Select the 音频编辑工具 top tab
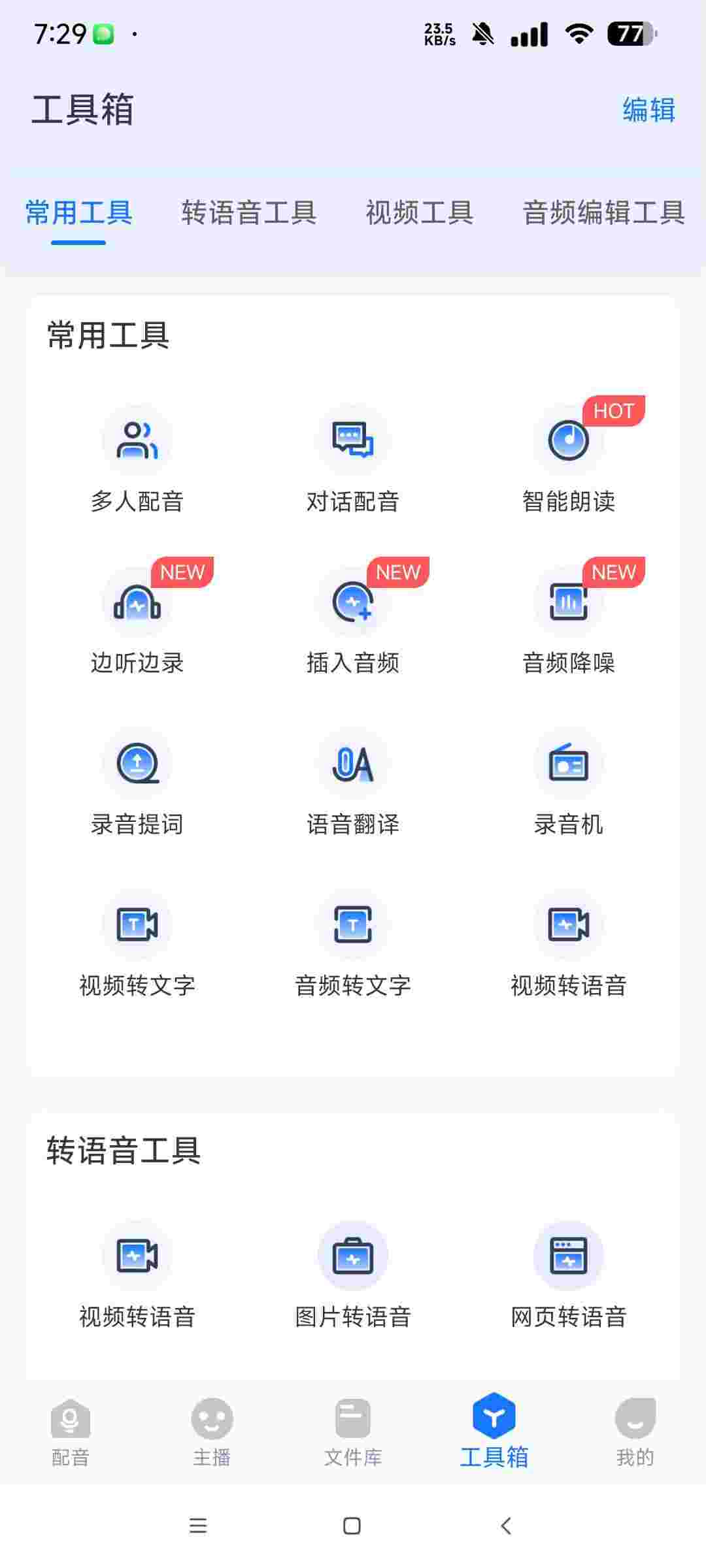This screenshot has height=1568, width=706. pos(603,213)
